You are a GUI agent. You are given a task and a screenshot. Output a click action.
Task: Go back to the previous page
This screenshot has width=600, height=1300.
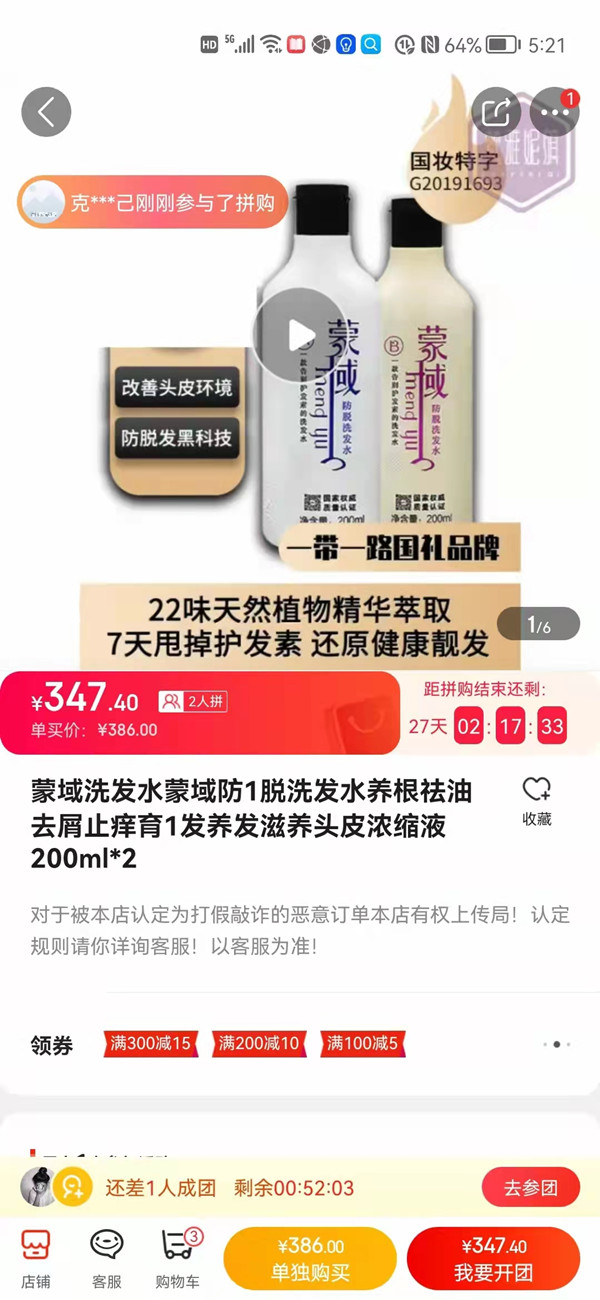tap(46, 112)
